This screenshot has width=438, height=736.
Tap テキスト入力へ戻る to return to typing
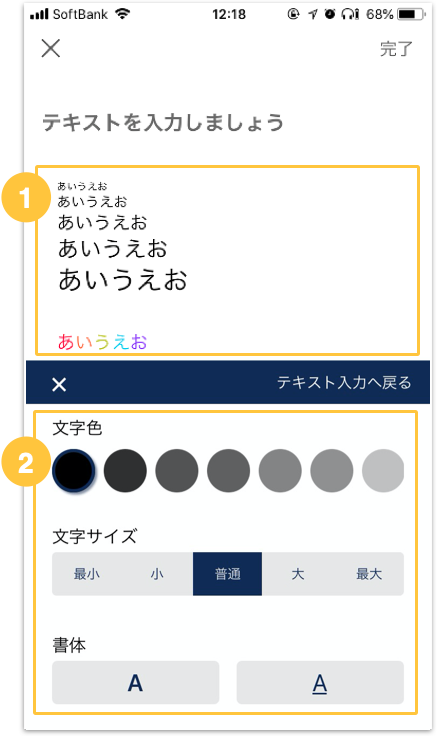(344, 383)
